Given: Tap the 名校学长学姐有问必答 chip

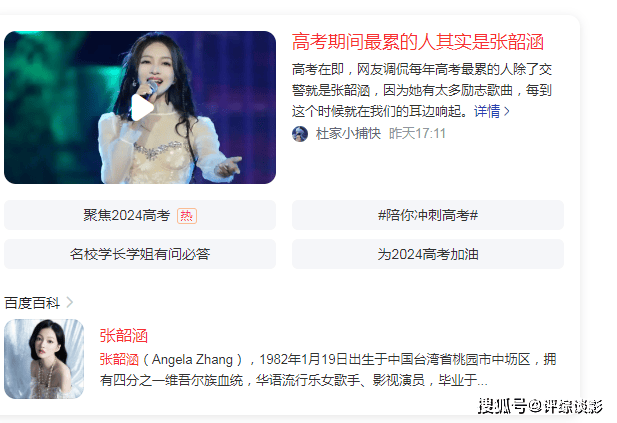Looking at the screenshot, I should tap(139, 254).
